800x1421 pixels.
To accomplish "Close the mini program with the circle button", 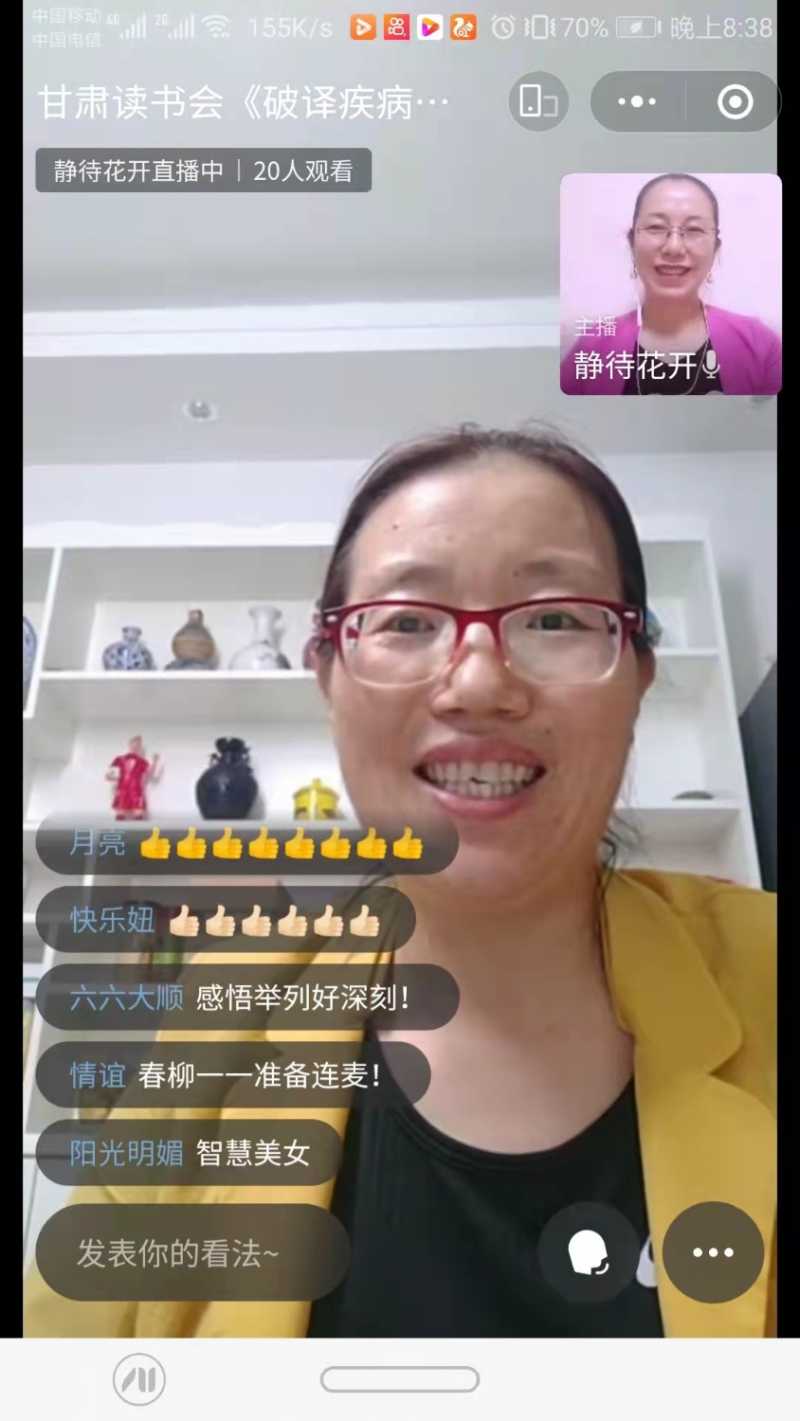I will (x=735, y=101).
